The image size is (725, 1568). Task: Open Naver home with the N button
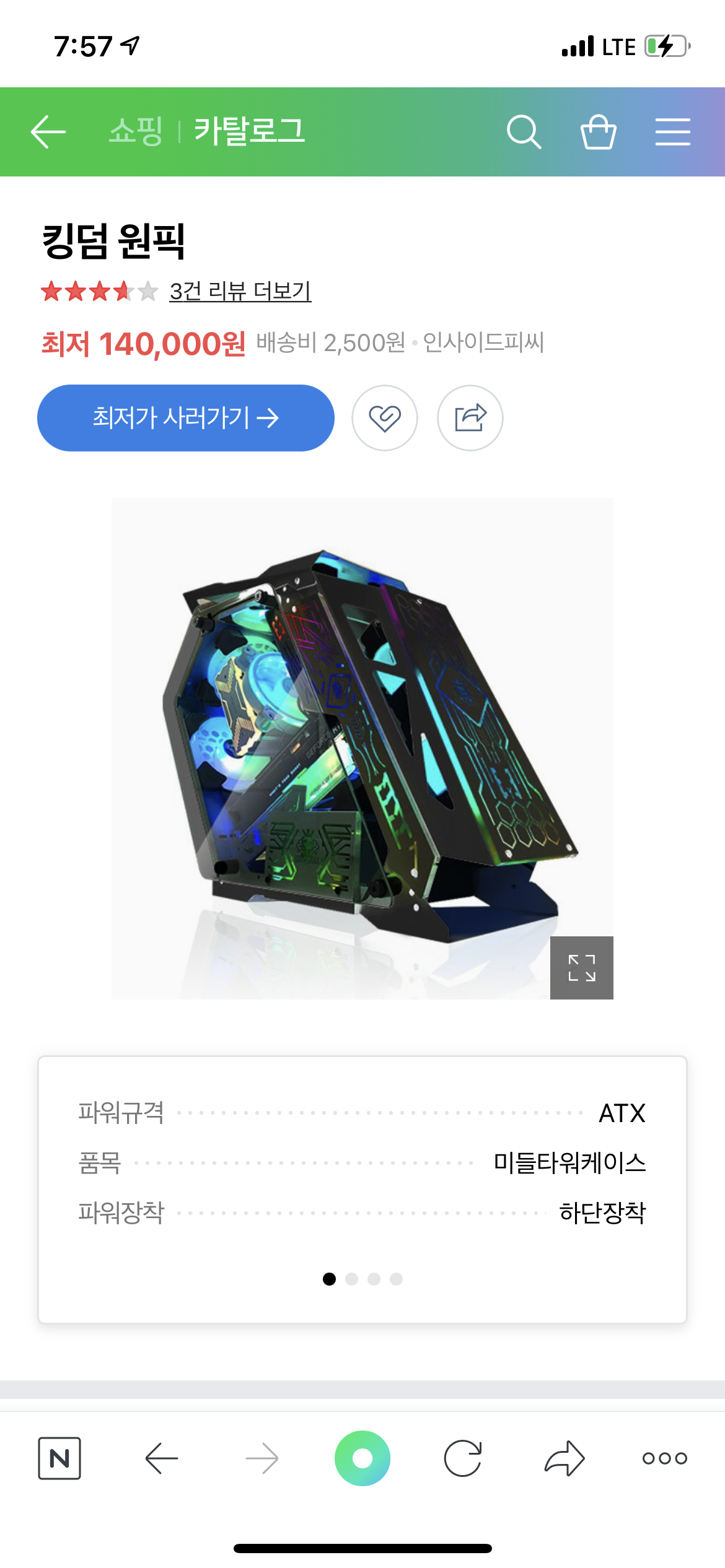click(x=59, y=1458)
